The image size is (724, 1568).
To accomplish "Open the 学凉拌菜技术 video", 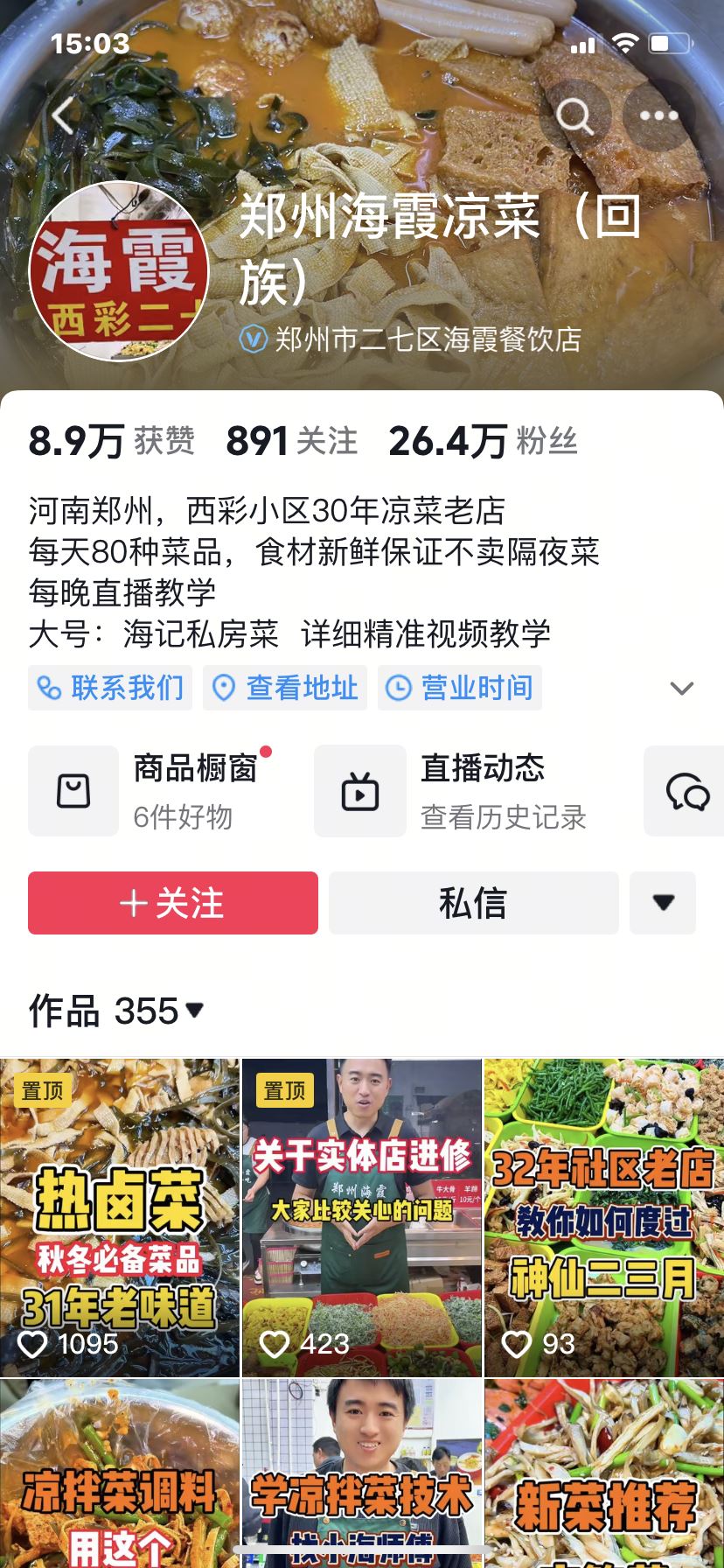I will 362,1474.
